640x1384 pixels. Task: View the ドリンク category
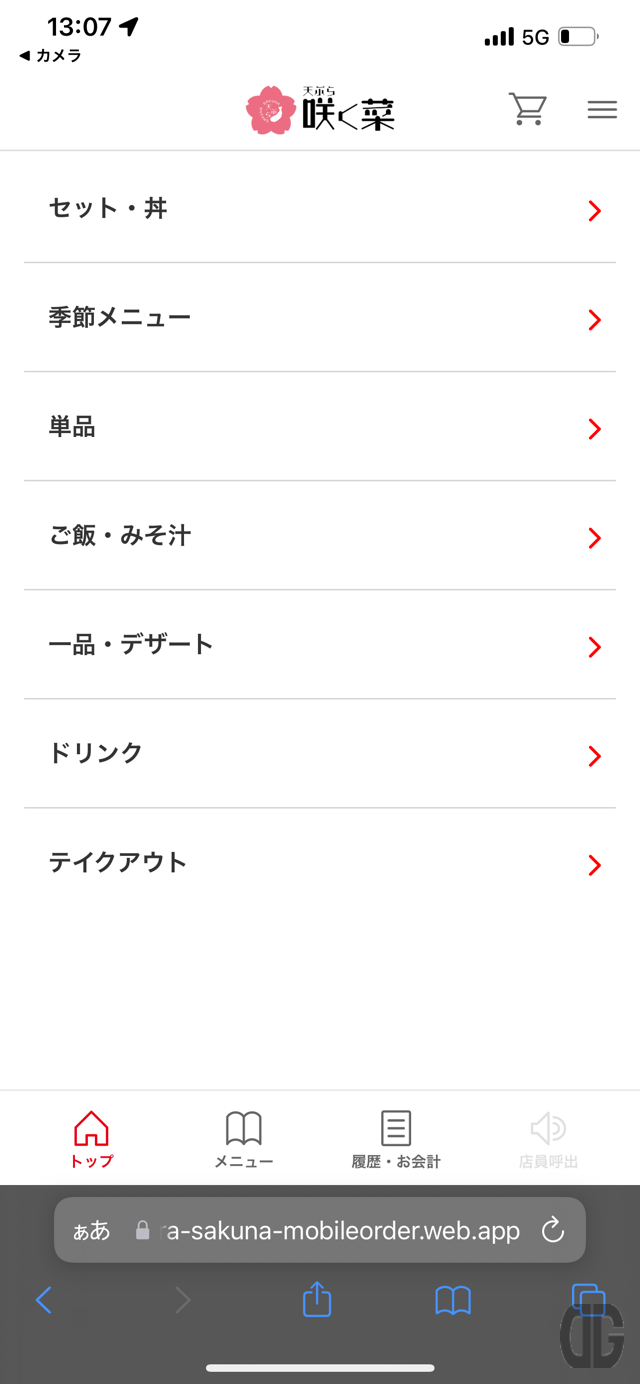click(x=320, y=754)
